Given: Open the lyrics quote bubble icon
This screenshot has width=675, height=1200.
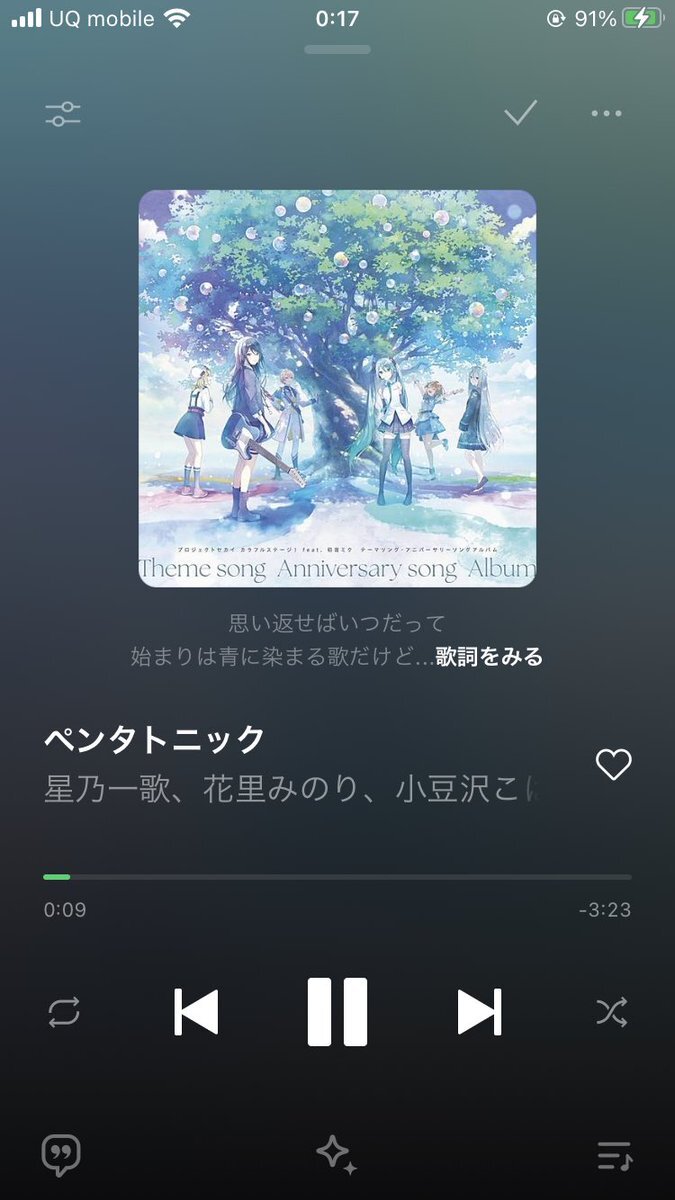Looking at the screenshot, I should (61, 1156).
